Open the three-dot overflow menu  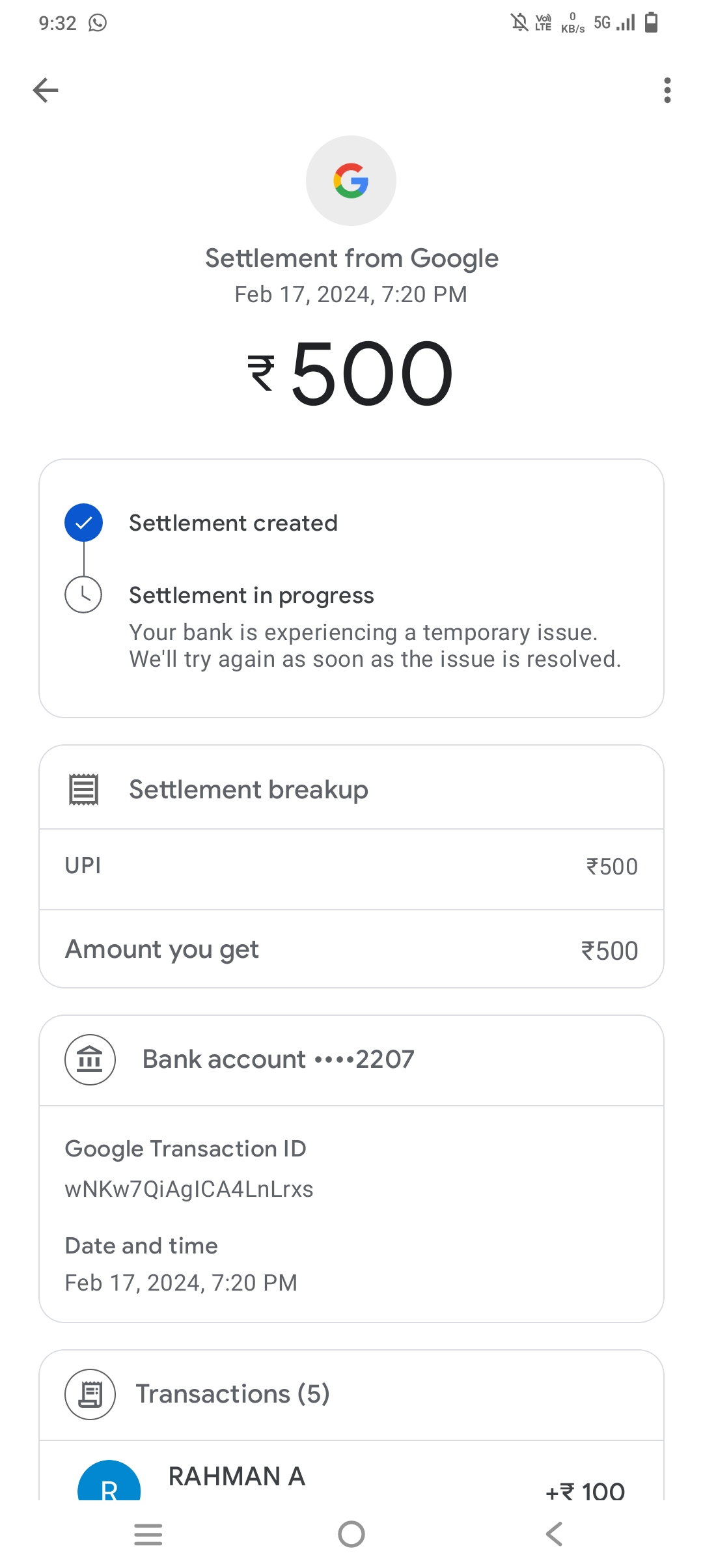click(x=667, y=90)
